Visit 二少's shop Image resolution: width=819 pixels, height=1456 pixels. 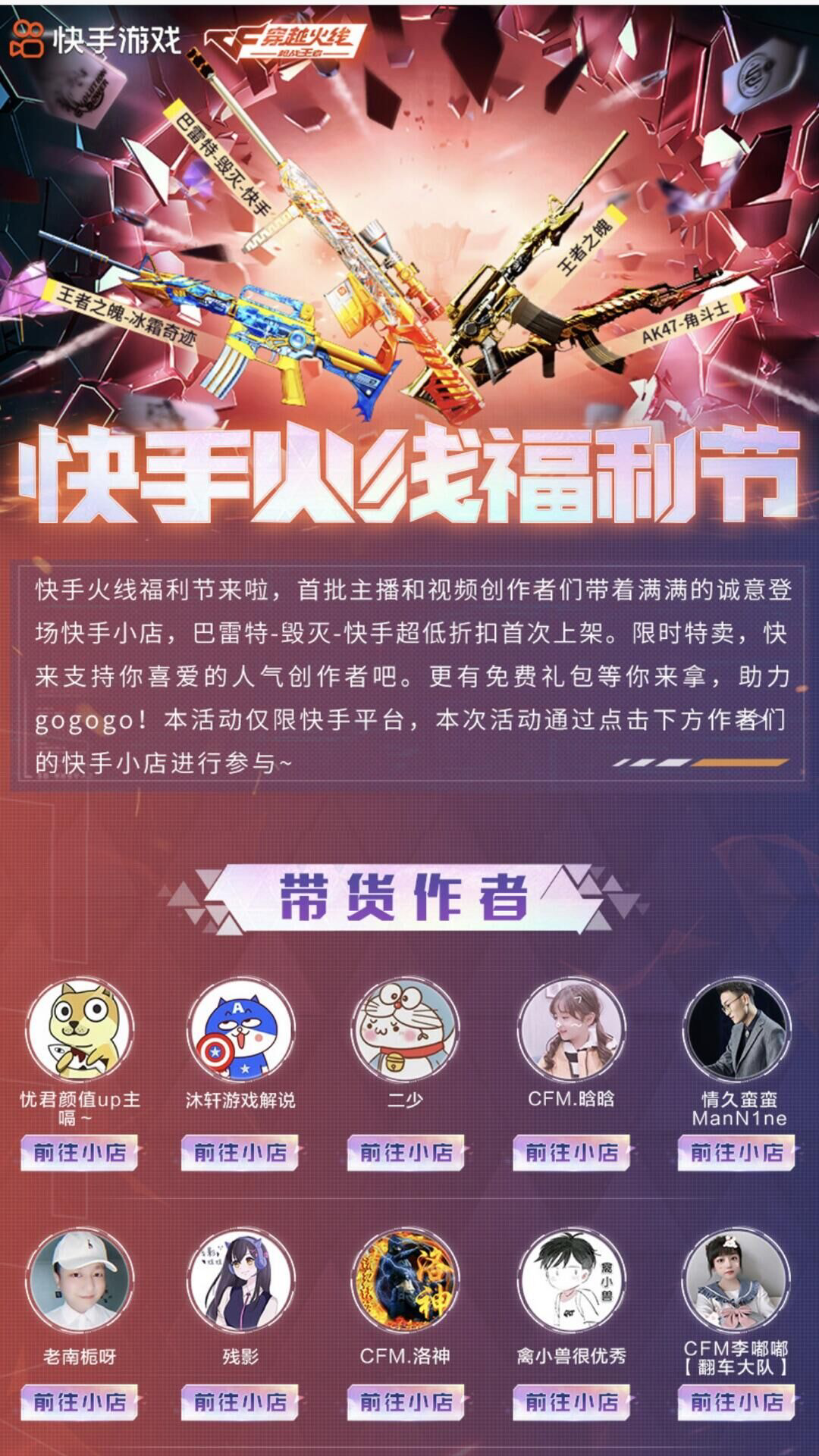[406, 1152]
